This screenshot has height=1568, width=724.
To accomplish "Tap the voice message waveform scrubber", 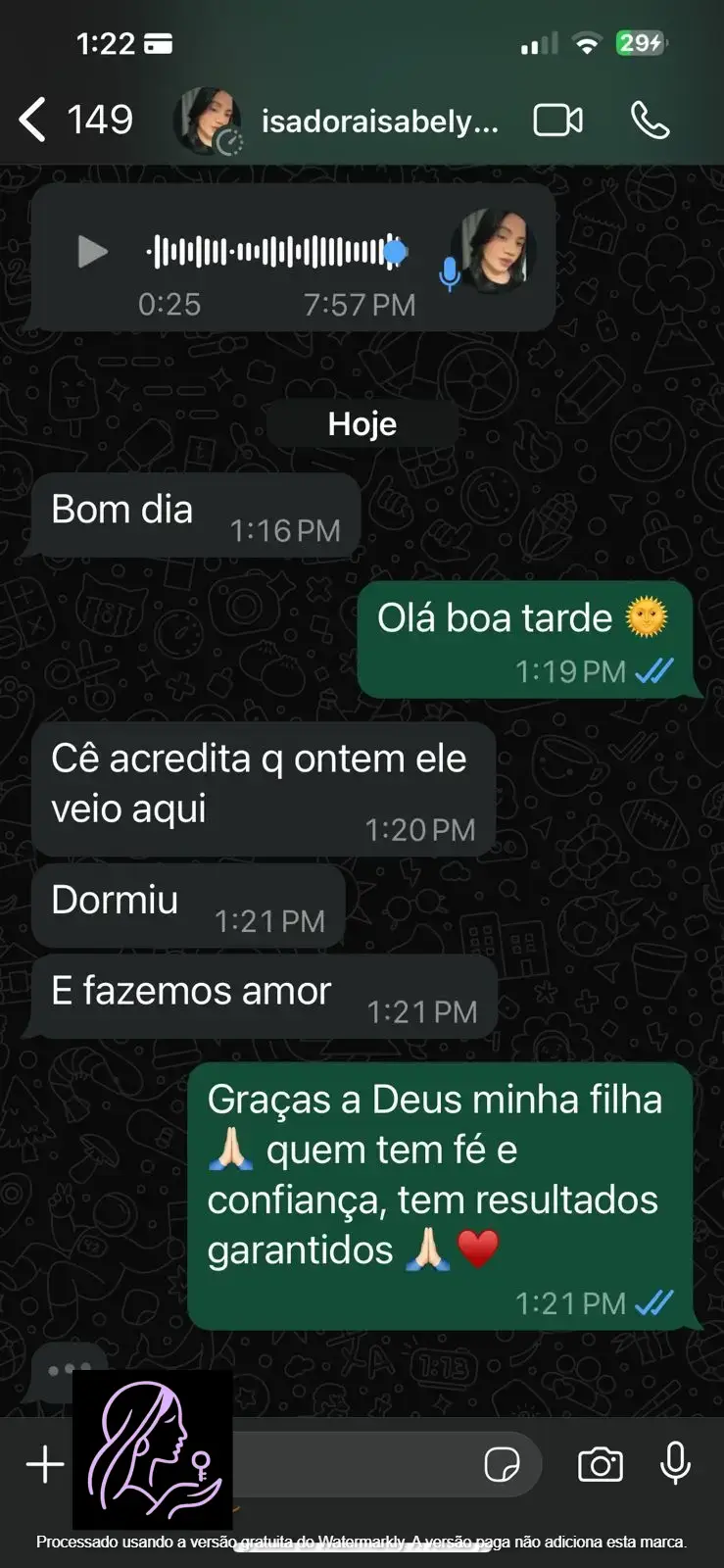I will (x=276, y=252).
